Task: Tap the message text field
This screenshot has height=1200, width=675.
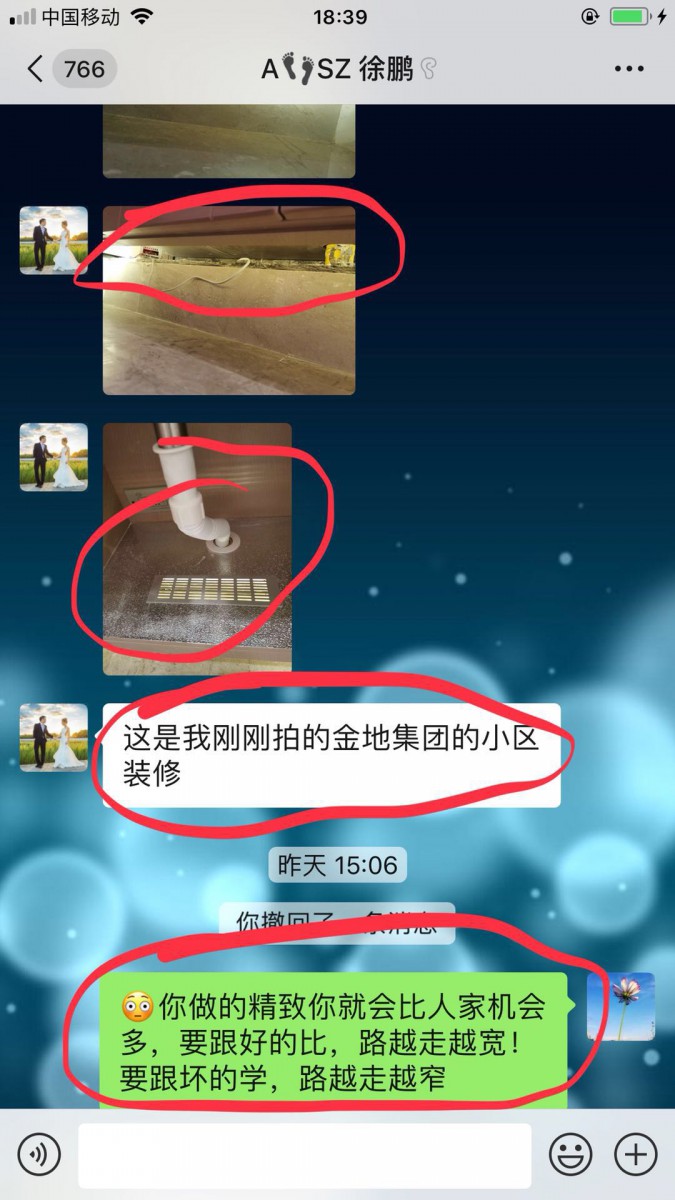Action: [304, 1155]
